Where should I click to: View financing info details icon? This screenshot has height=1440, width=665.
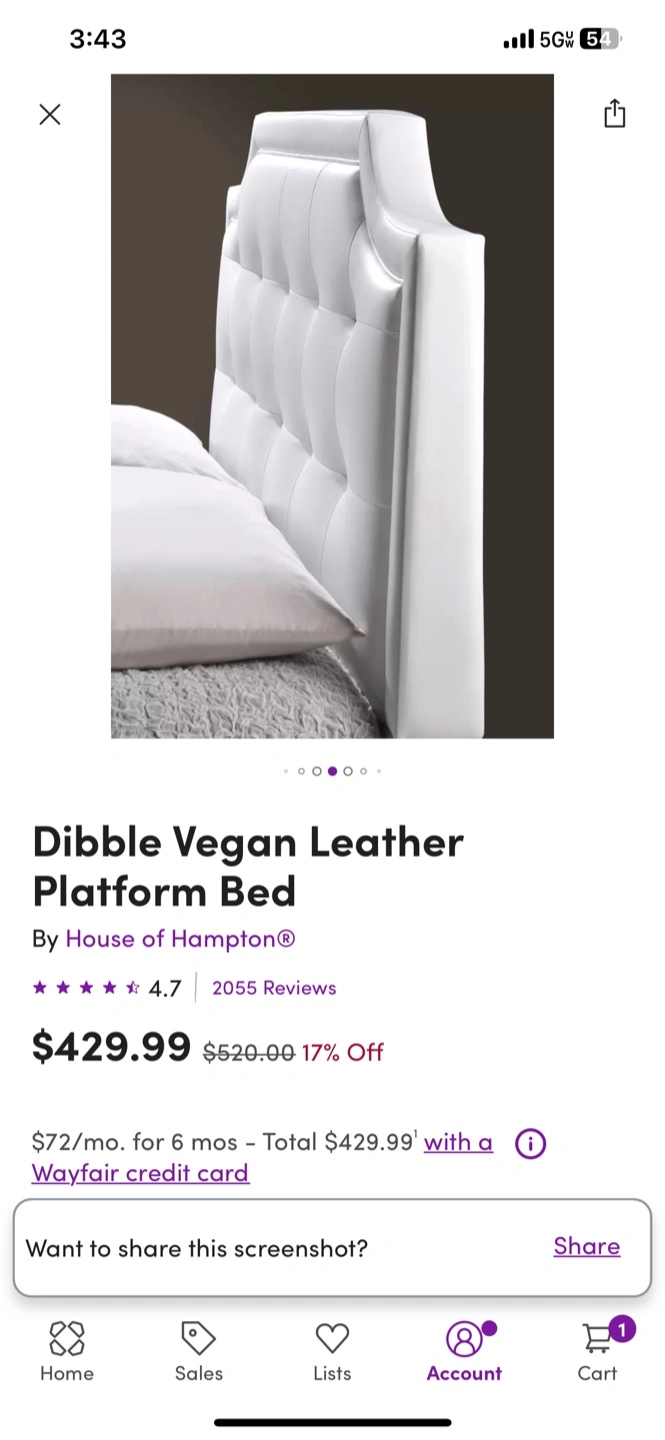(530, 1143)
